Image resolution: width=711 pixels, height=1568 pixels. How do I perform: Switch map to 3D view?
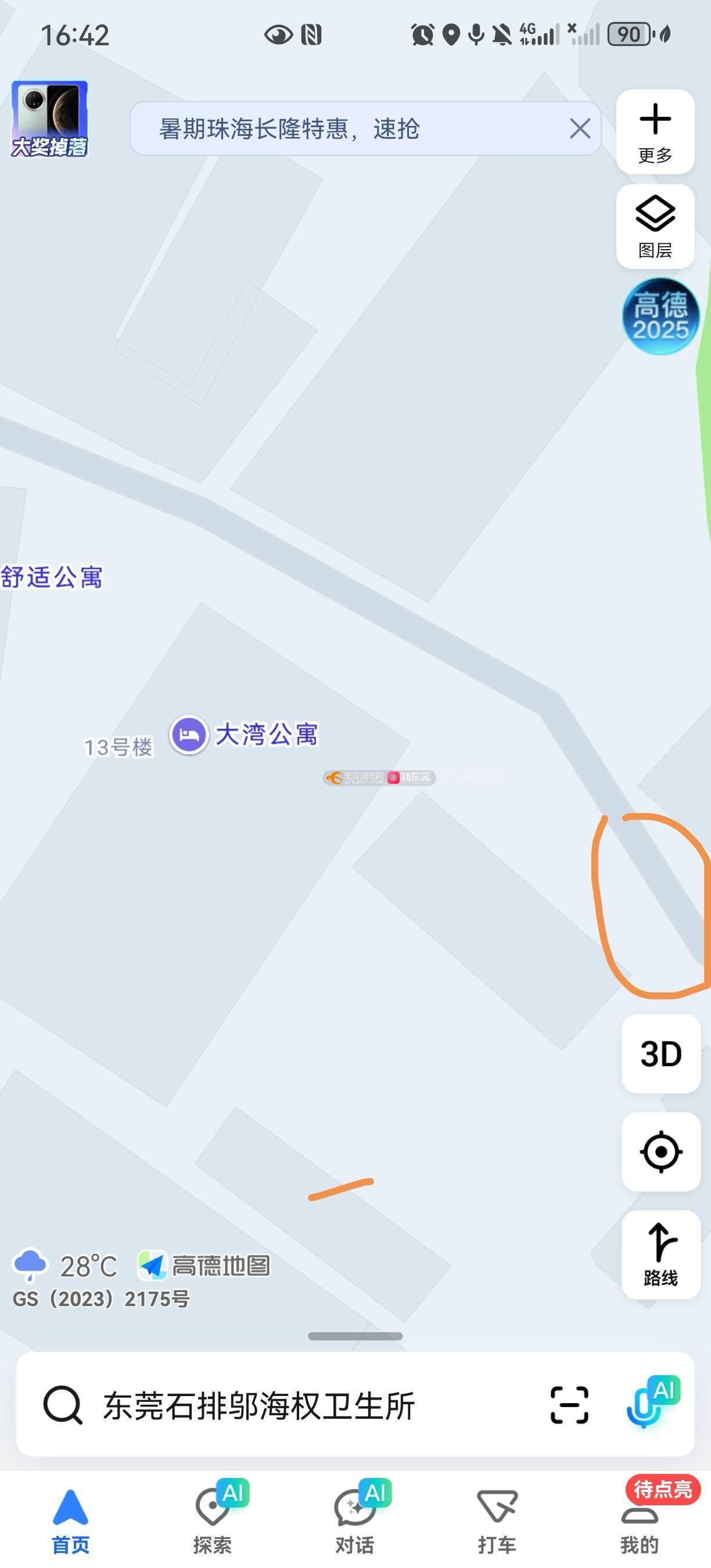660,1053
